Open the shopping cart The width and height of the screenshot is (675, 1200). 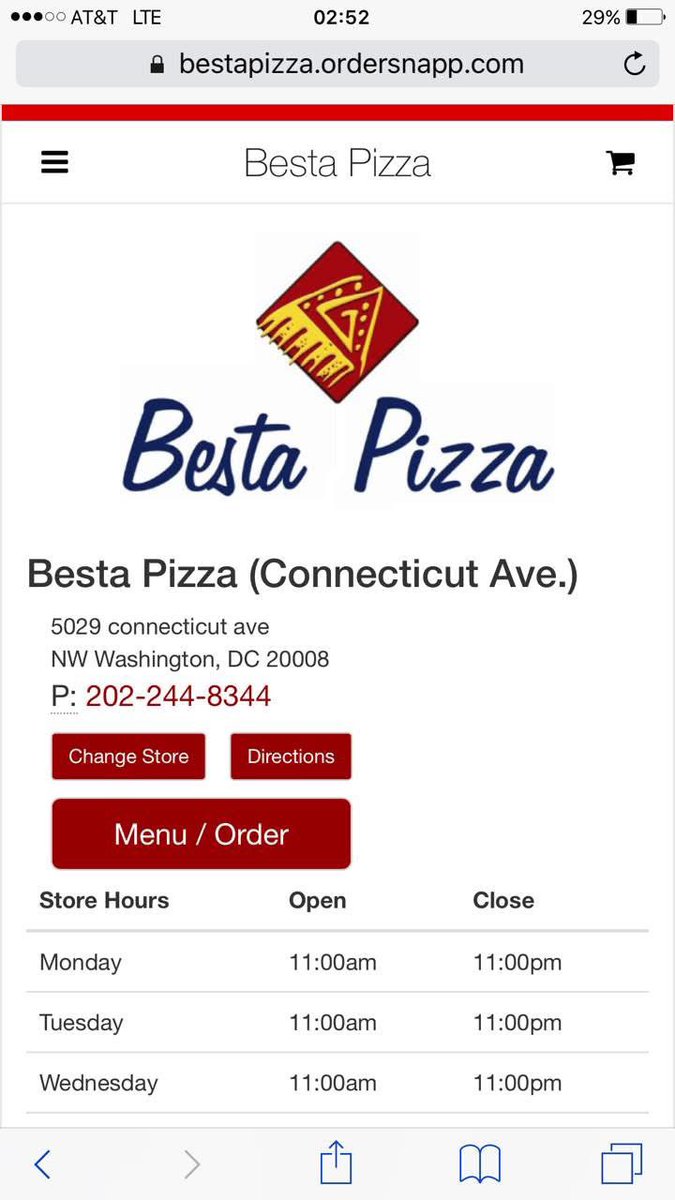click(x=620, y=162)
